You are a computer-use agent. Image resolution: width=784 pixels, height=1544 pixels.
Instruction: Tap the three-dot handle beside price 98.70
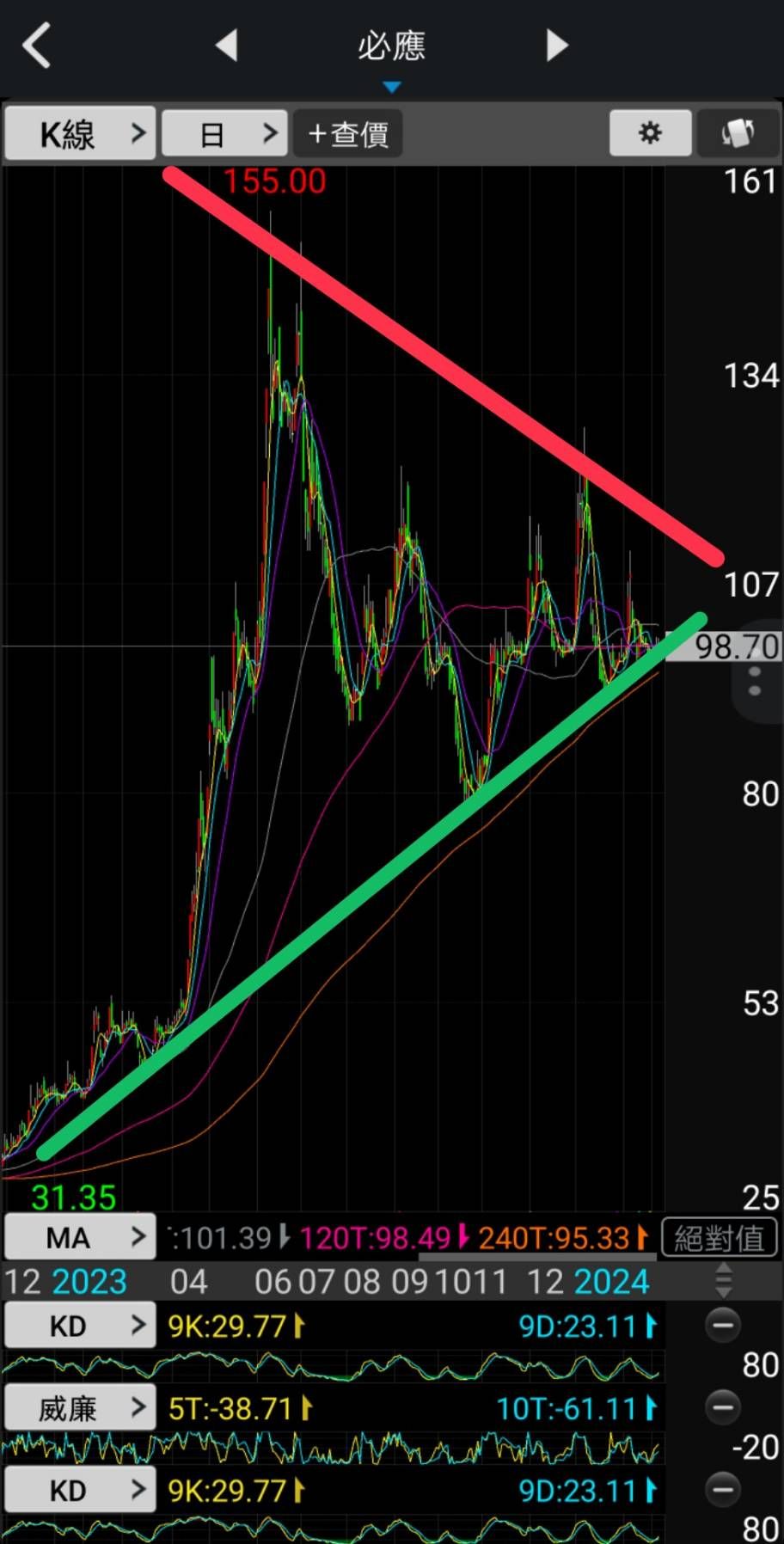click(x=755, y=681)
